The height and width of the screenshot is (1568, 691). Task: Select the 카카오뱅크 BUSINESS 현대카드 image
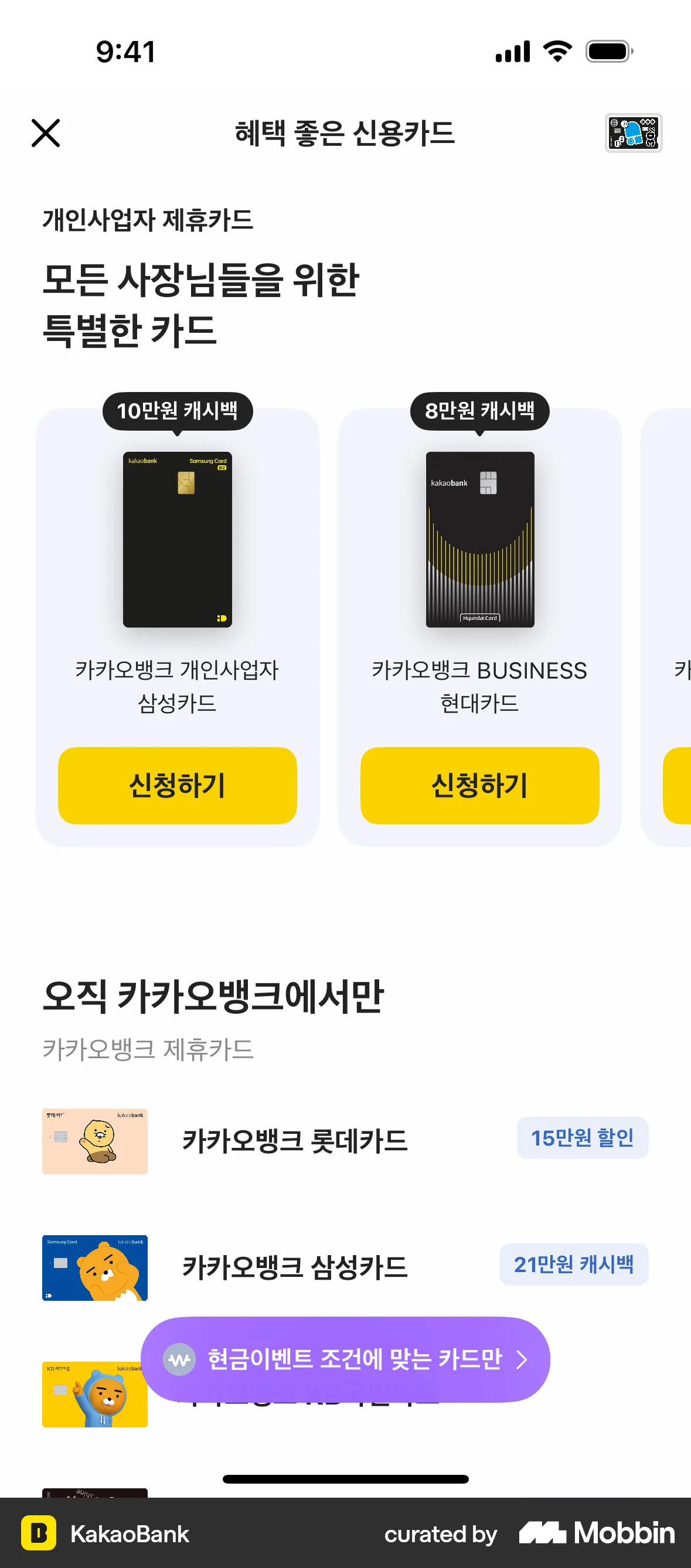[x=480, y=538]
